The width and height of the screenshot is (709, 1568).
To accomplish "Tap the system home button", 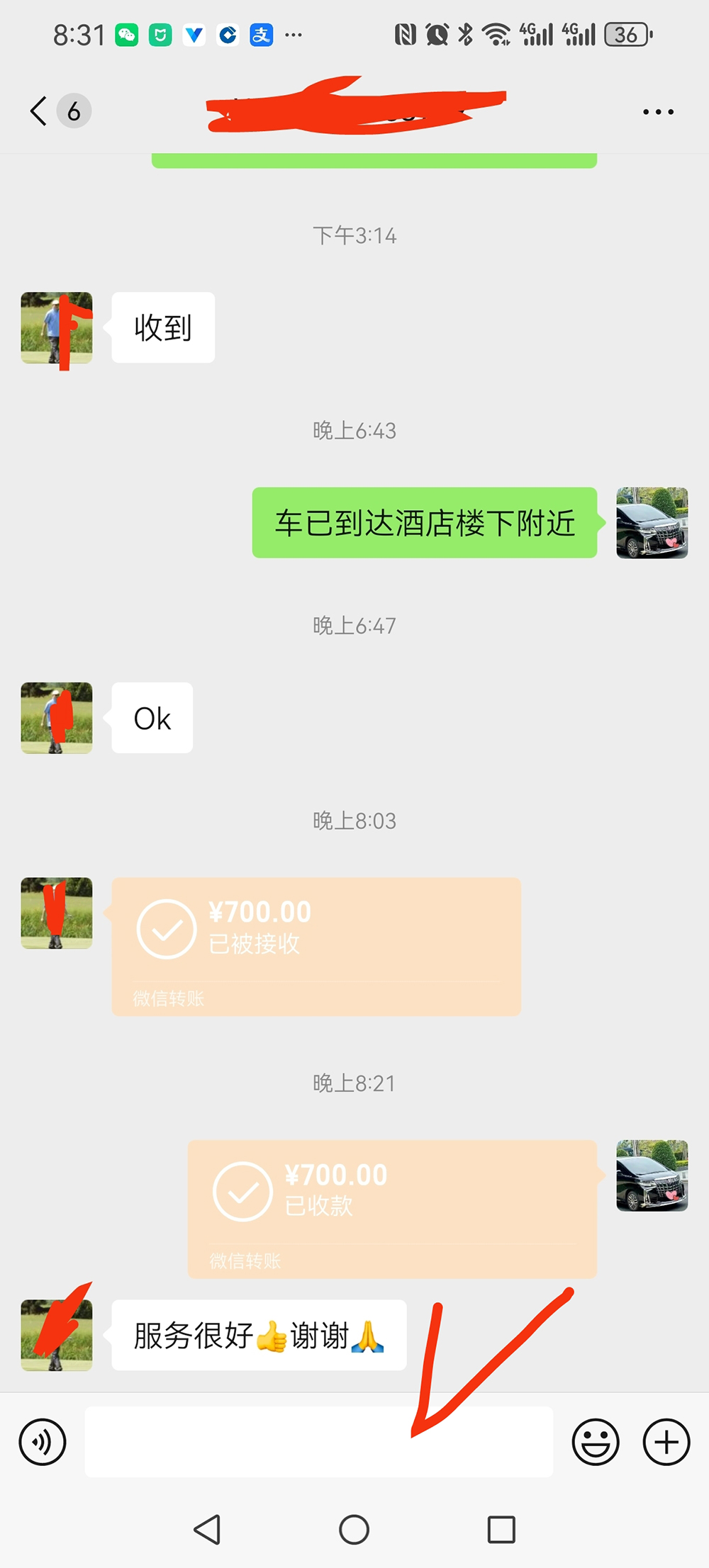I will click(x=354, y=1530).
